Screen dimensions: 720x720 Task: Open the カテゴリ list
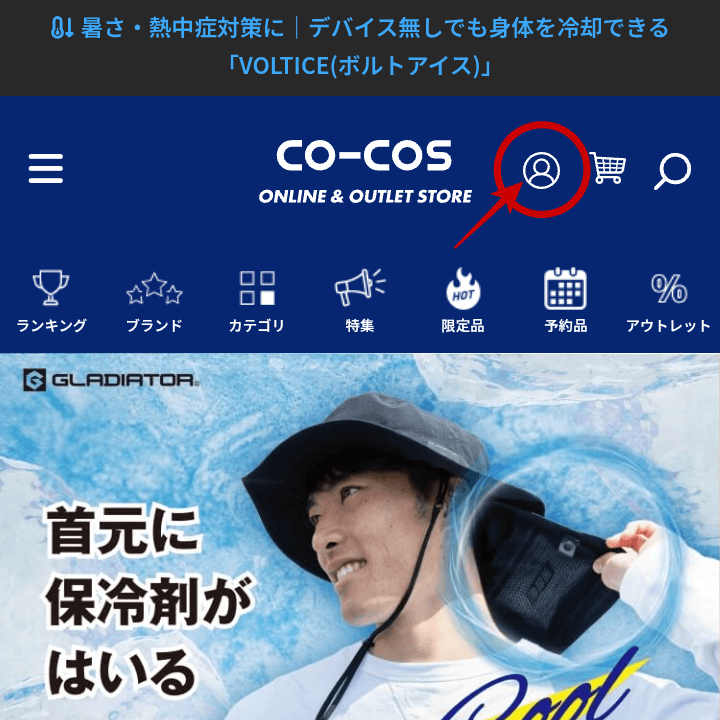[257, 301]
